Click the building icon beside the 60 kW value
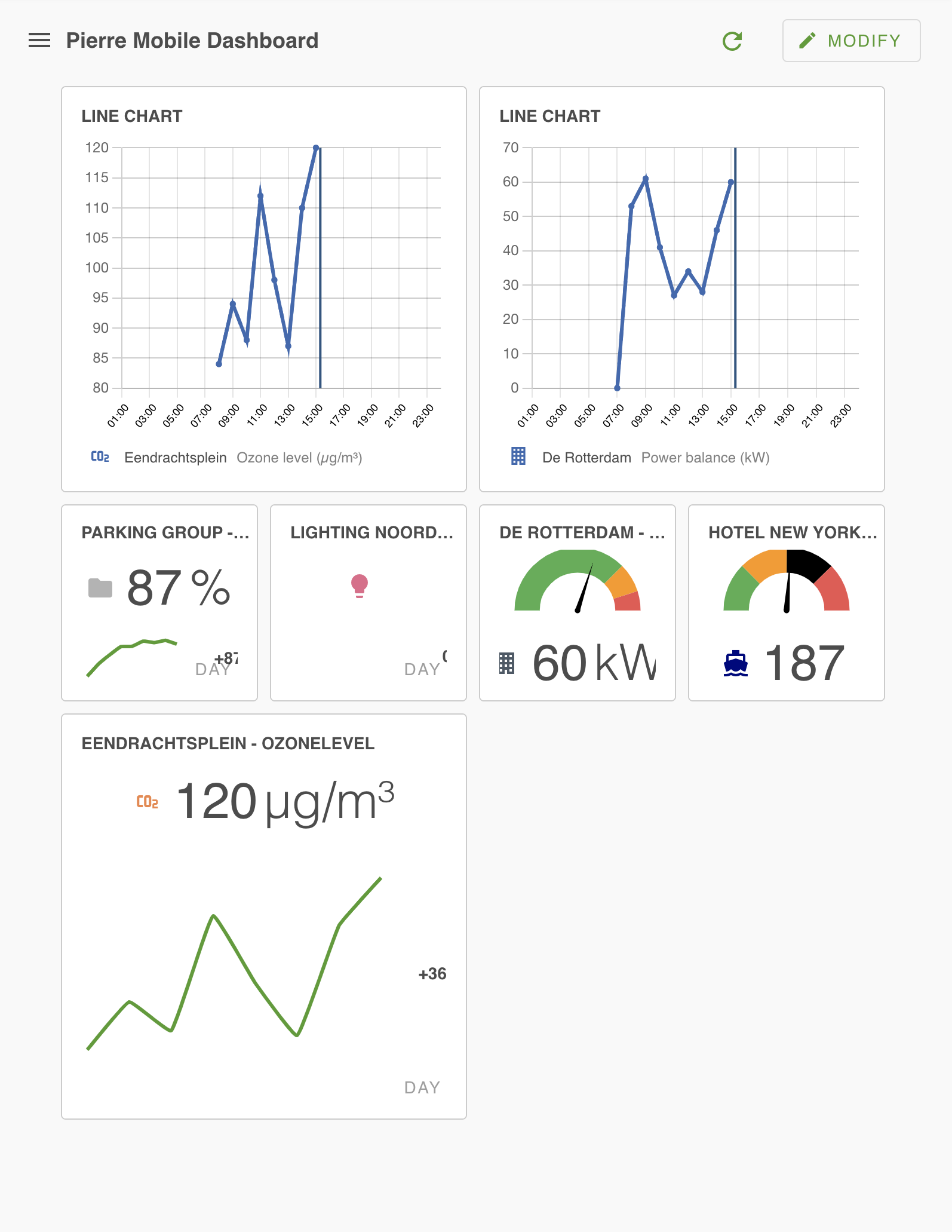 (506, 663)
